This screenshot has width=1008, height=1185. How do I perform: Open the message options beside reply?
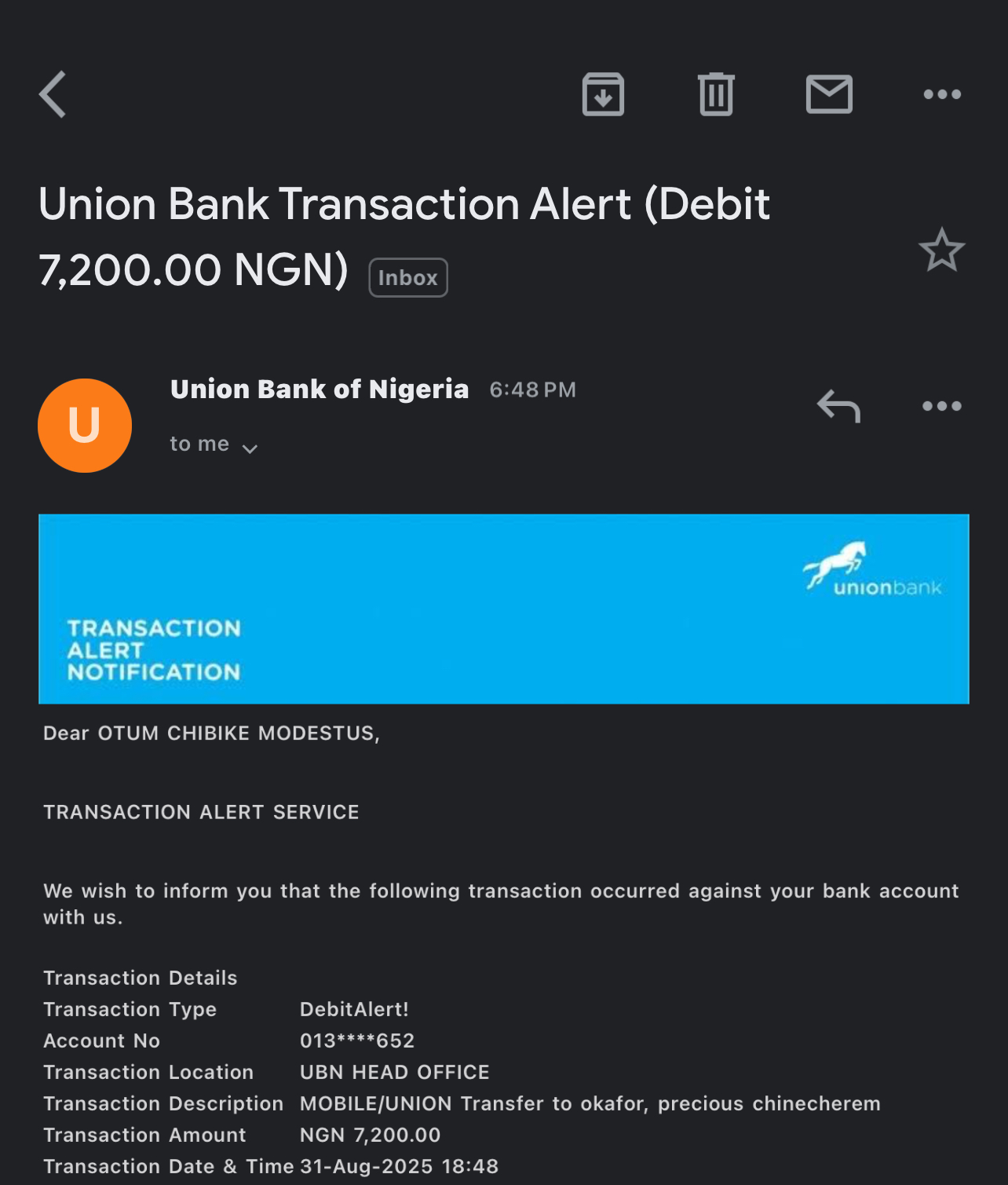click(942, 406)
